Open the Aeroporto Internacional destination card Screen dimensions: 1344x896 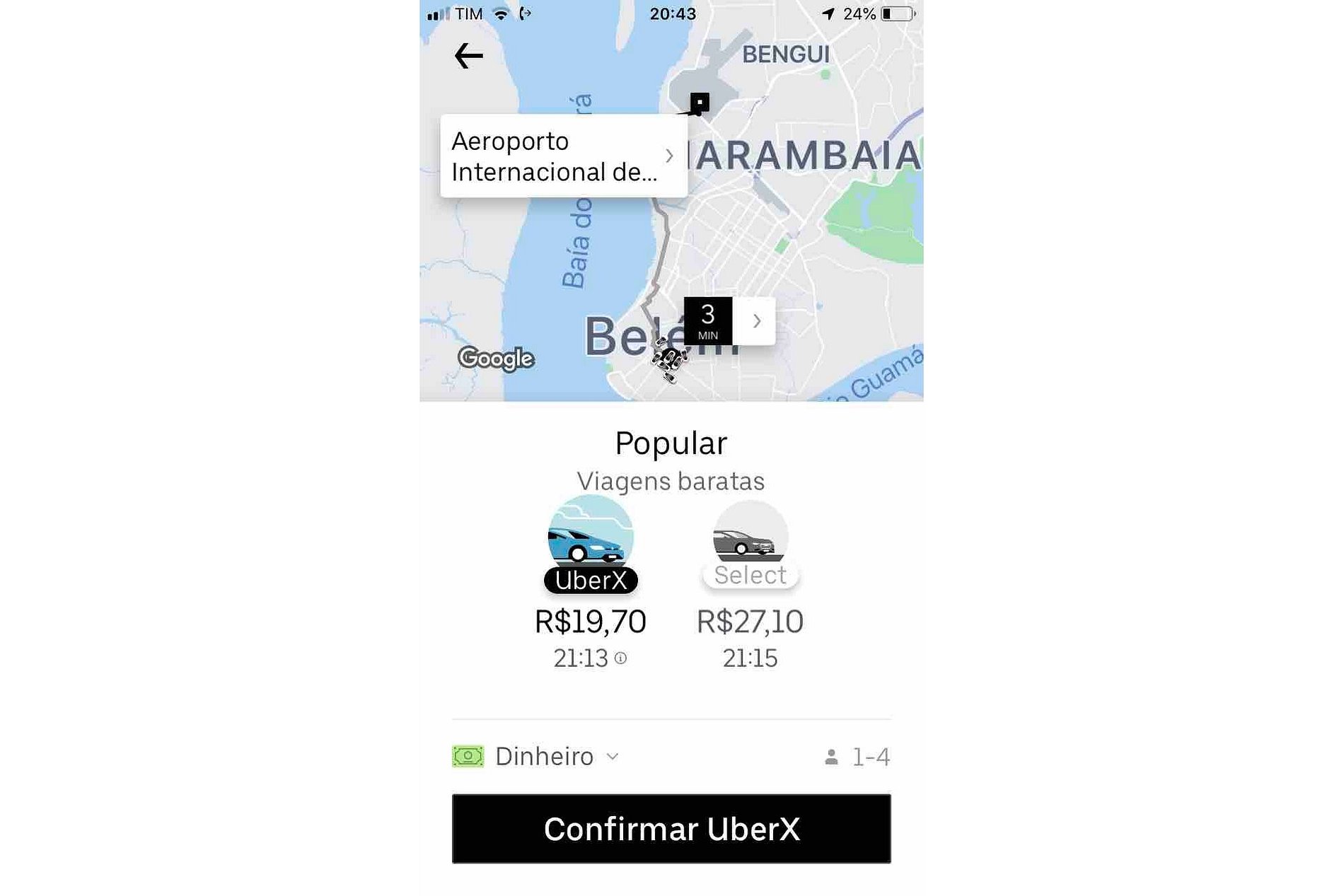pyautogui.click(x=563, y=156)
